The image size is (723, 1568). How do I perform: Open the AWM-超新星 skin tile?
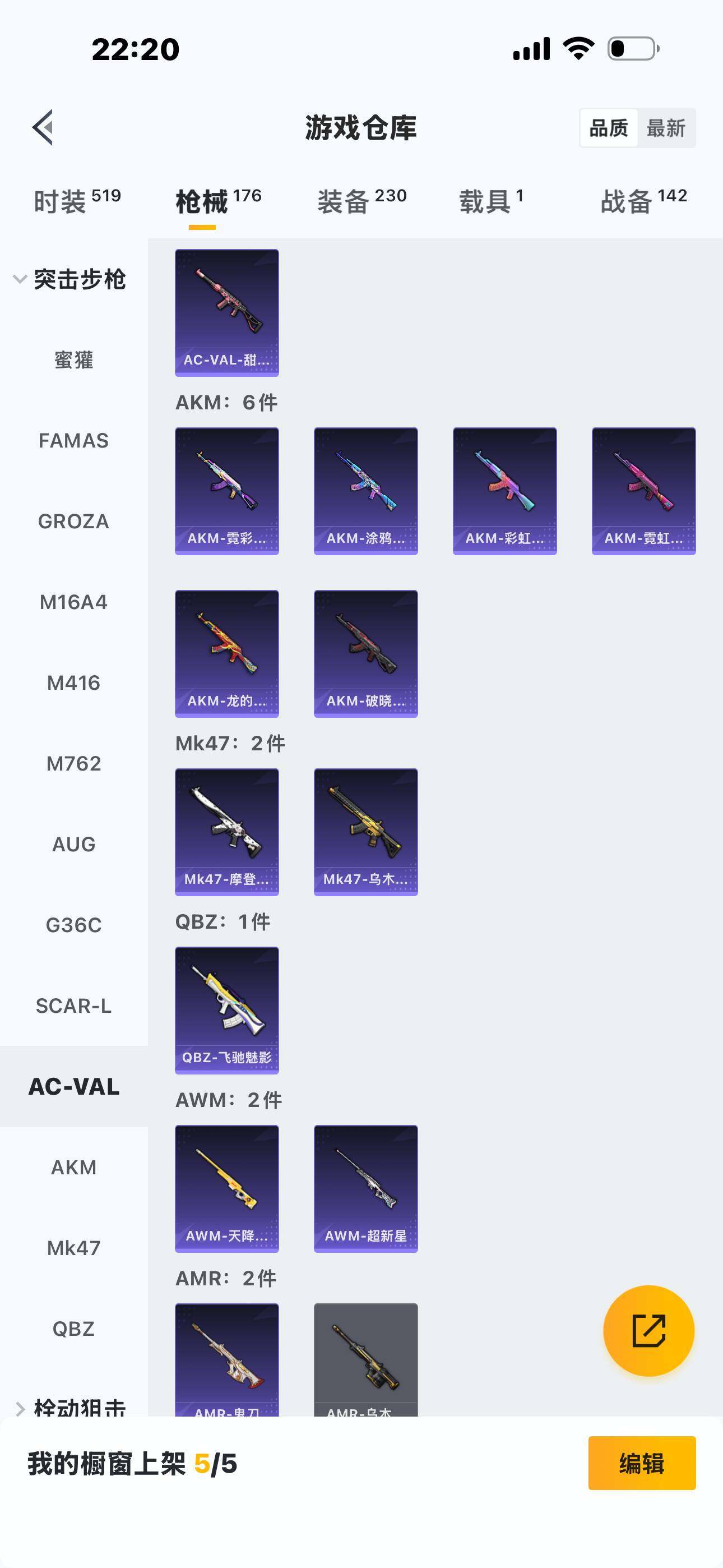pyautogui.click(x=365, y=1188)
